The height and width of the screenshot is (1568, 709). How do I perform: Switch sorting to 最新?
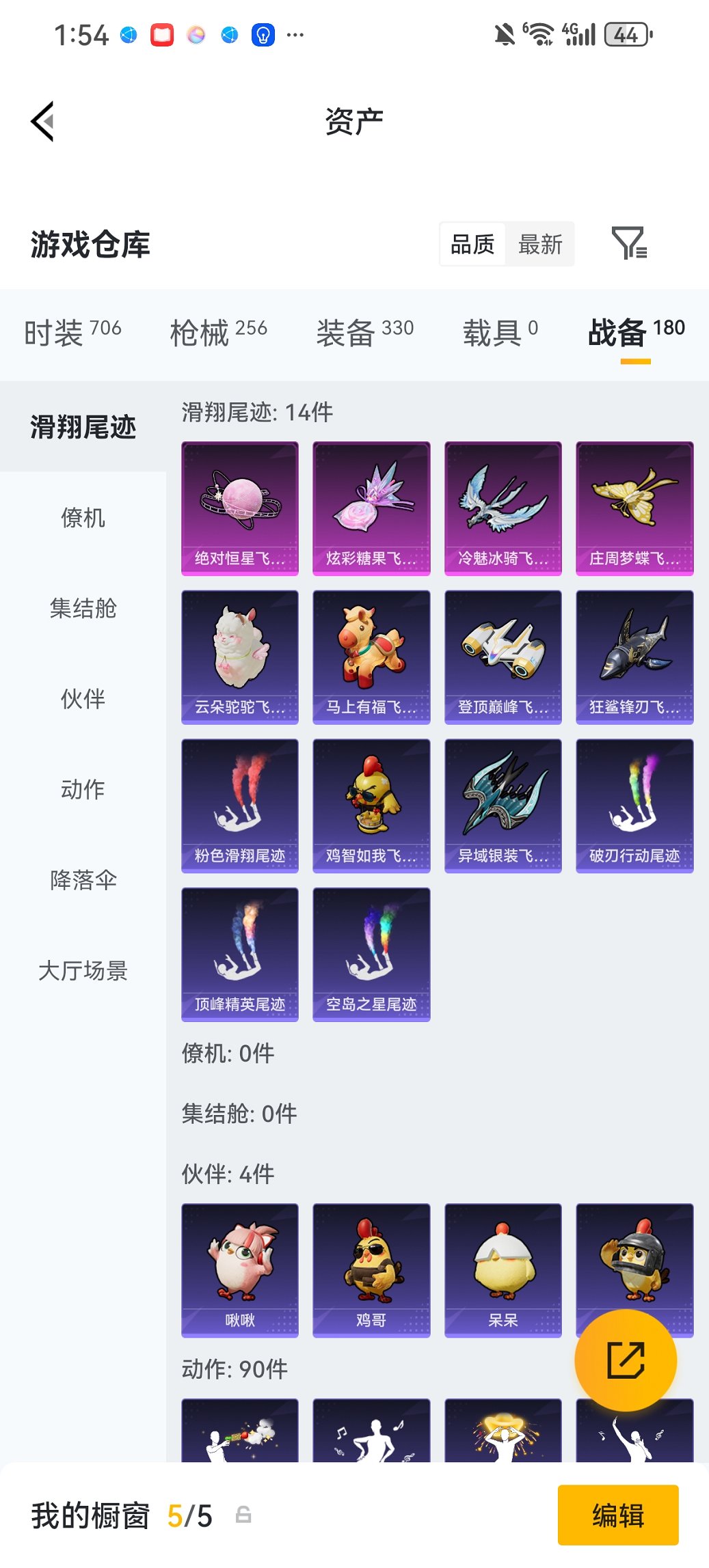[x=541, y=244]
